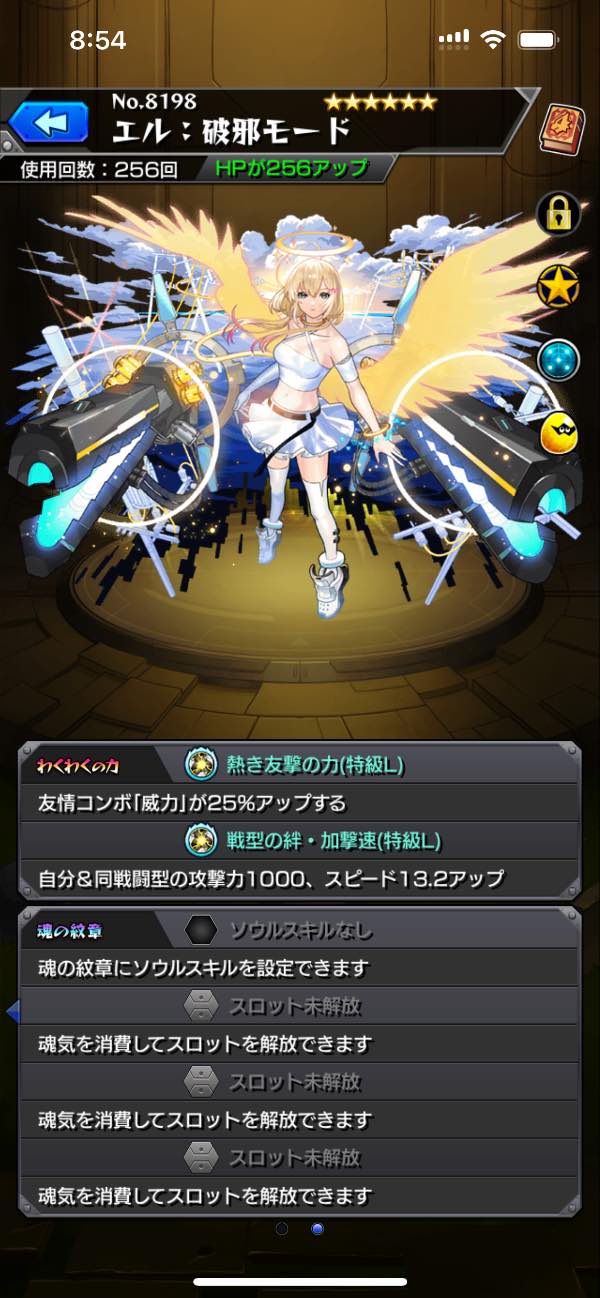Tap the blue back arrow button

pos(48,122)
